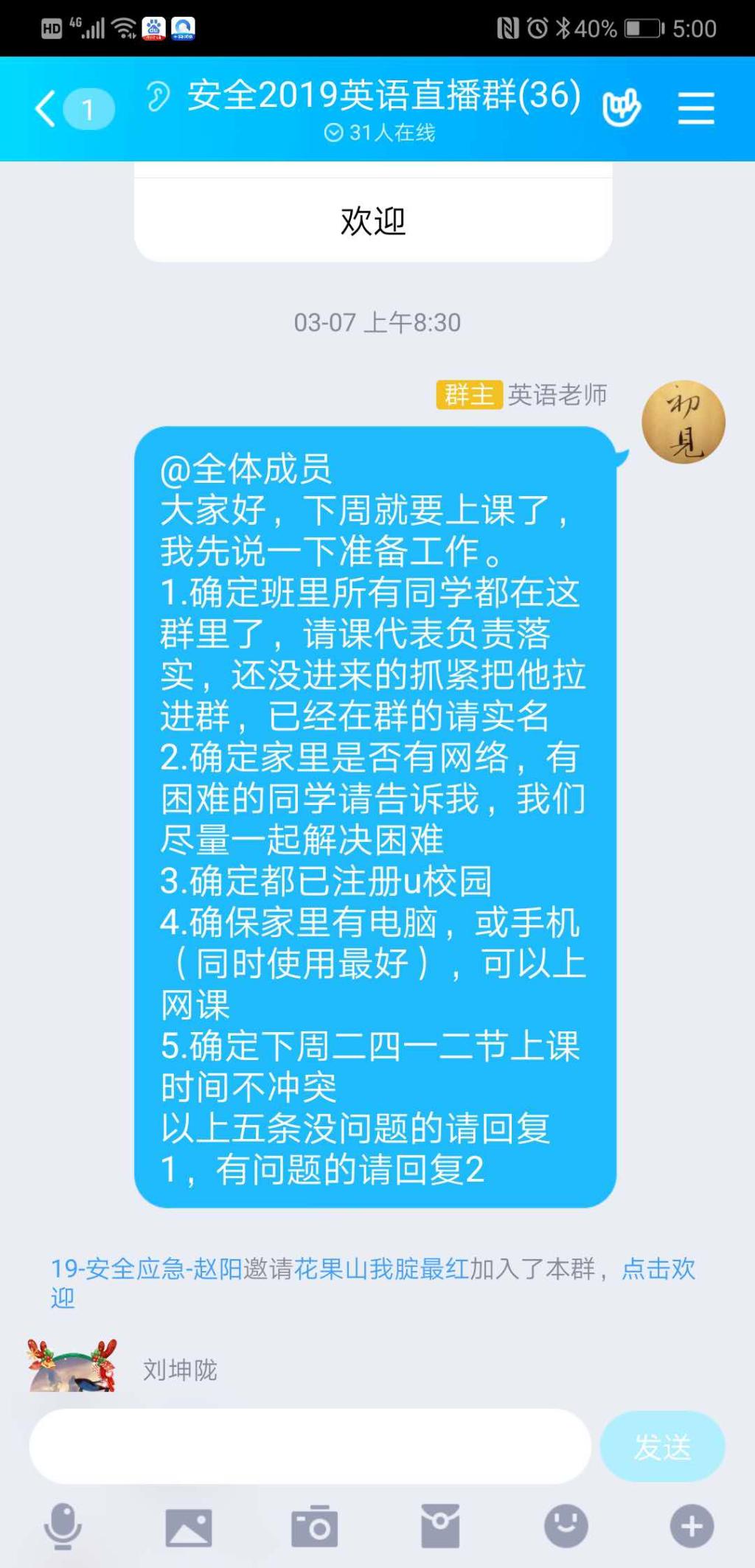Open more options with plus icon
The height and width of the screenshot is (1568, 755).
(692, 1526)
